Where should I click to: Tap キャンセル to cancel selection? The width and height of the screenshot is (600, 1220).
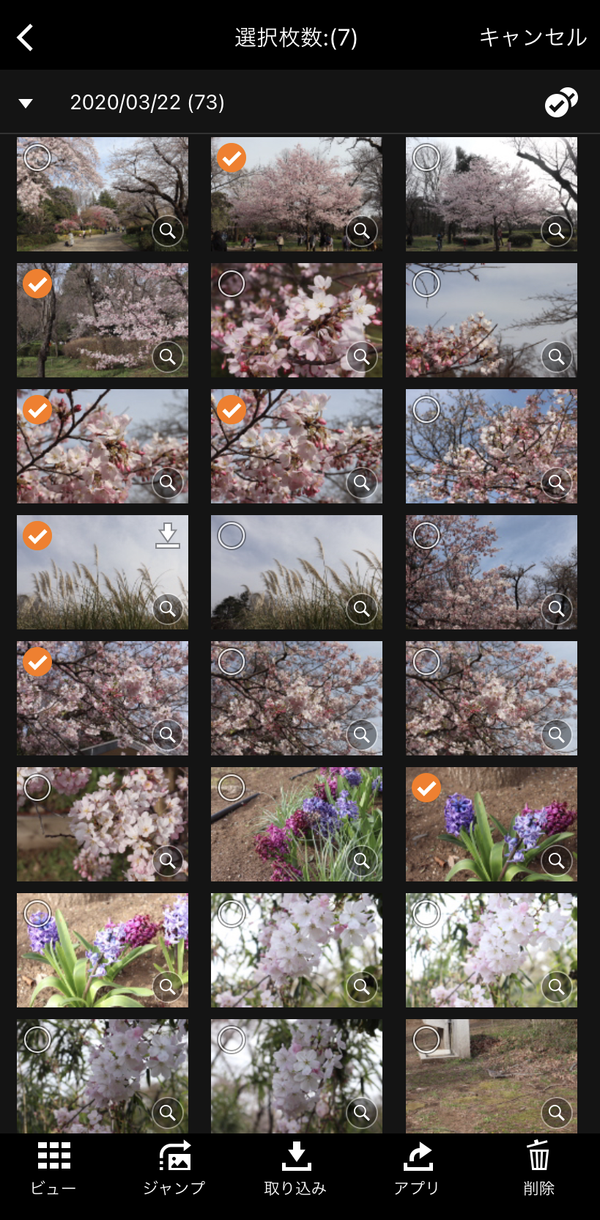pyautogui.click(x=532, y=38)
